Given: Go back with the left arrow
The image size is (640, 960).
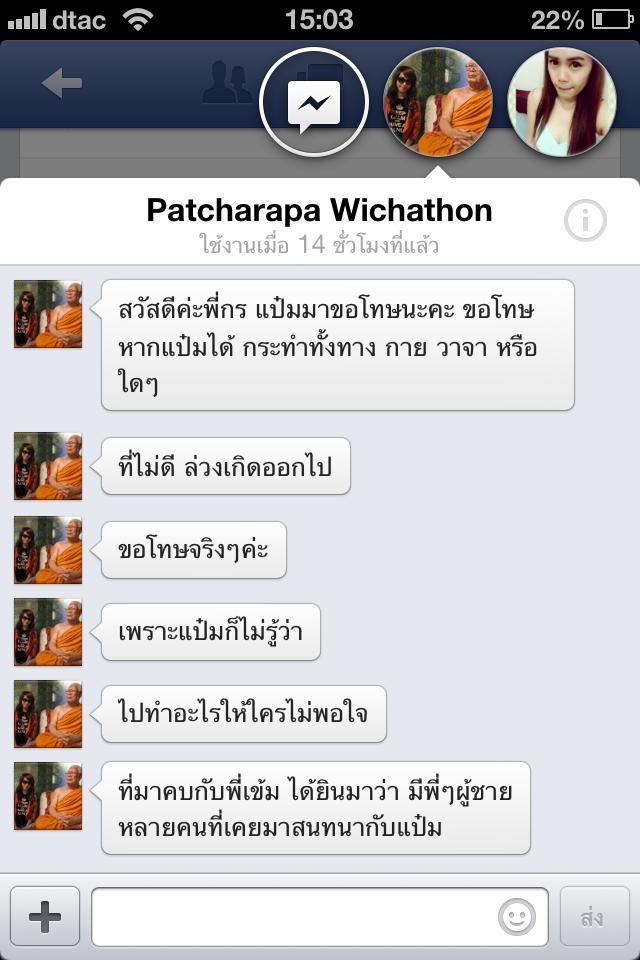Looking at the screenshot, I should 62,84.
